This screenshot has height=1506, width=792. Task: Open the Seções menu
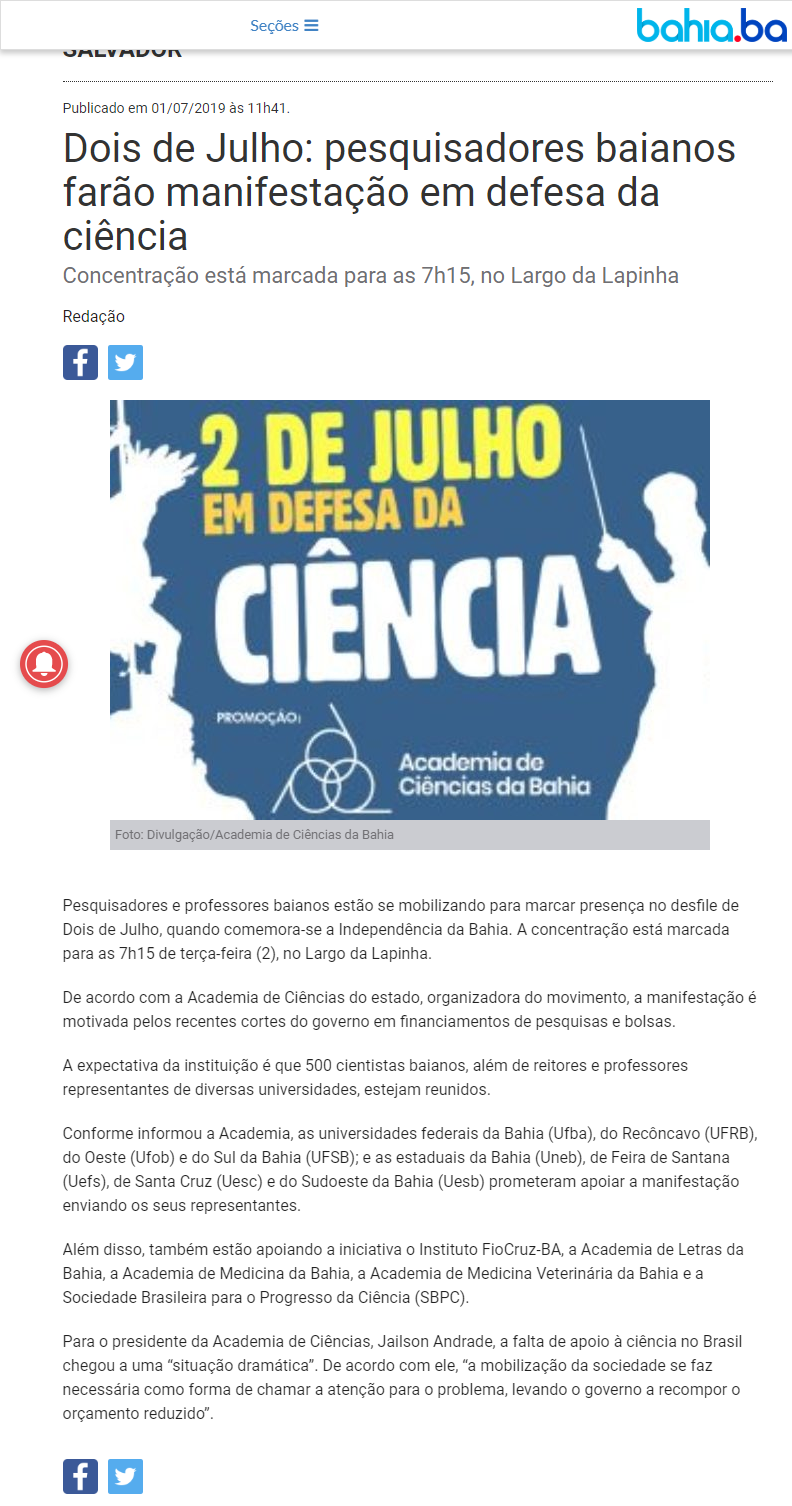pyautogui.click(x=284, y=26)
